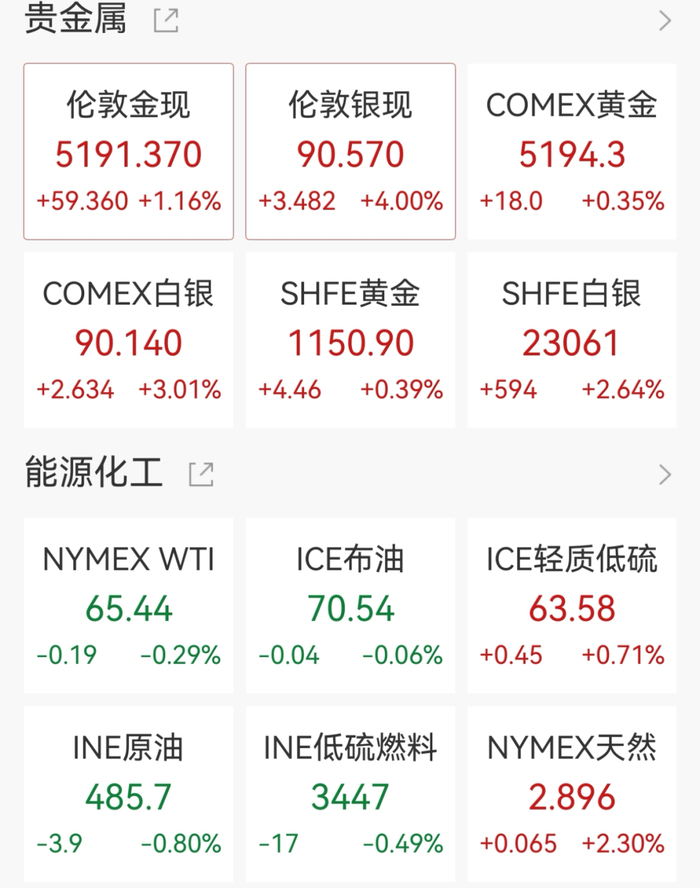Viewport: 700px width, 888px height.
Task: Tap the share icon beside 贵金属
Action: 166,20
